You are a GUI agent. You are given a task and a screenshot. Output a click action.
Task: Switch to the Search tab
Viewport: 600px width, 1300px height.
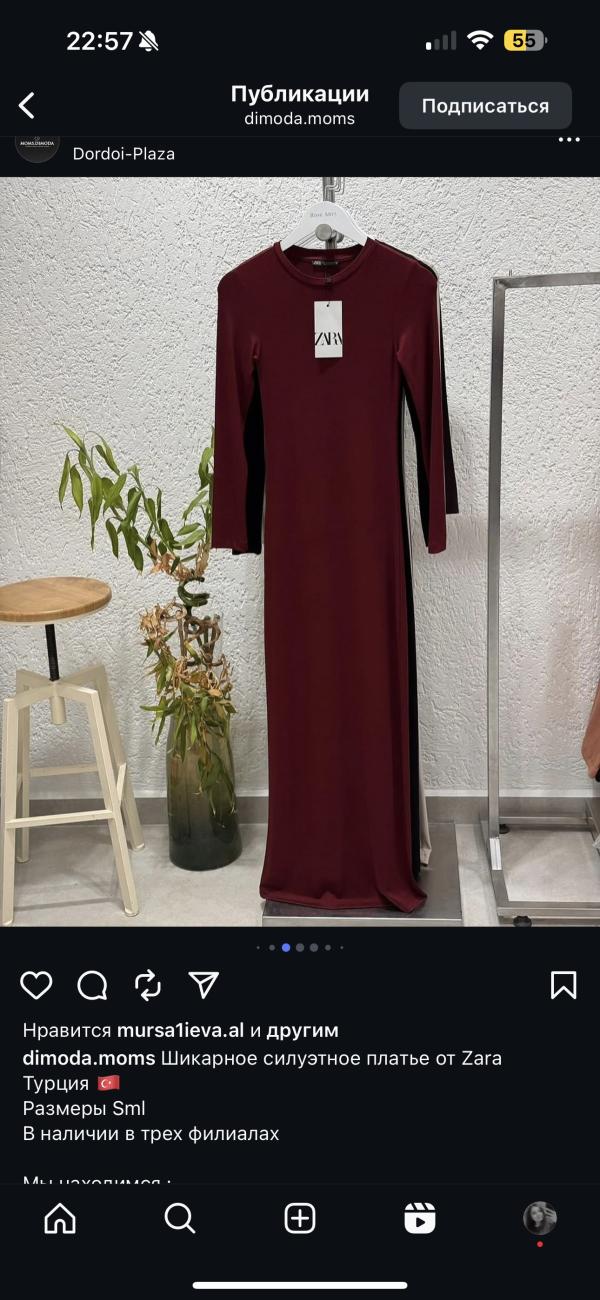point(180,1218)
